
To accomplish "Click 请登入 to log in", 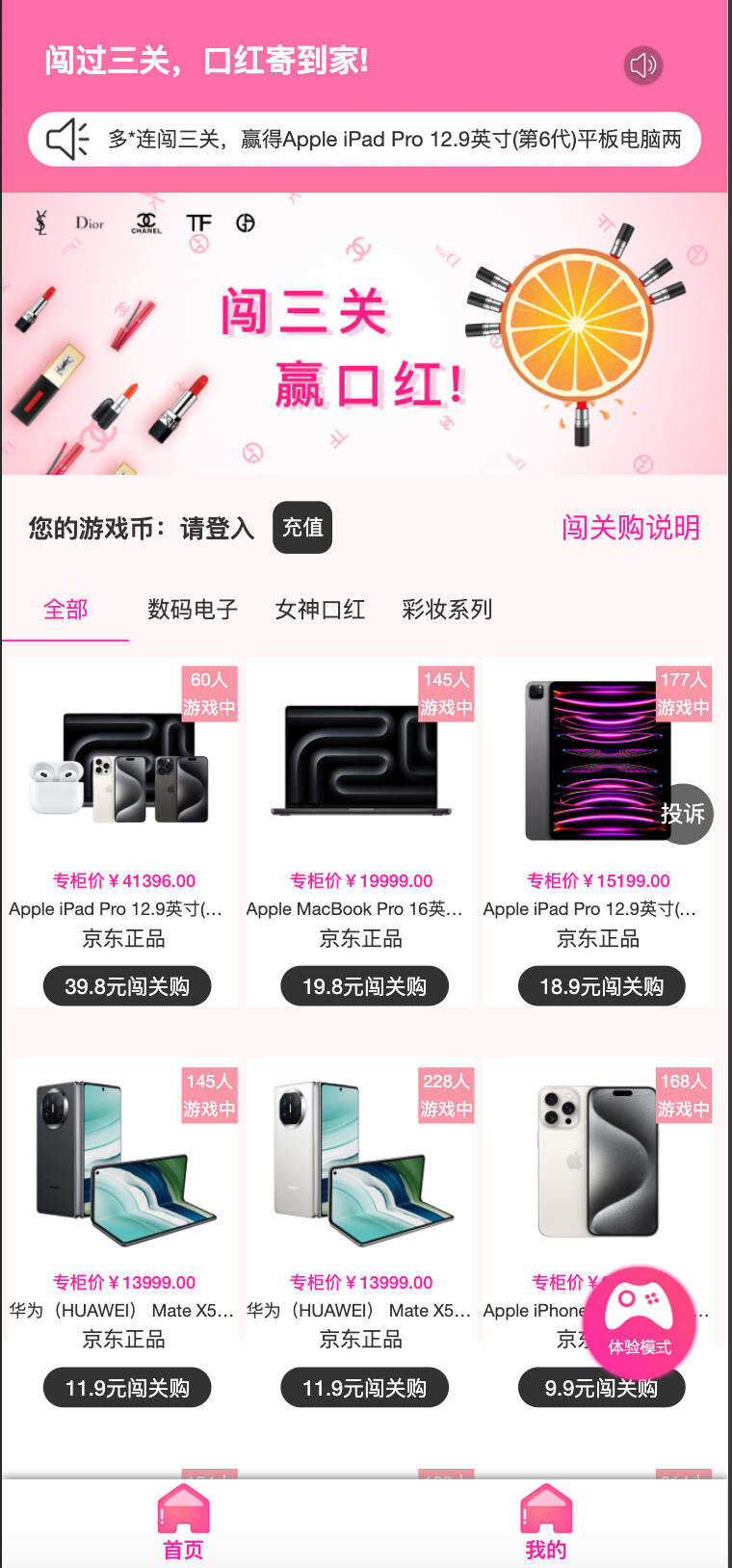I will [x=217, y=528].
